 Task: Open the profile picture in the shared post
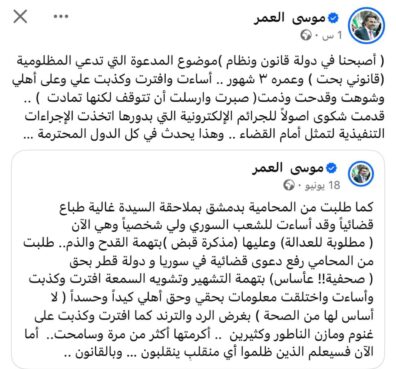361,174
